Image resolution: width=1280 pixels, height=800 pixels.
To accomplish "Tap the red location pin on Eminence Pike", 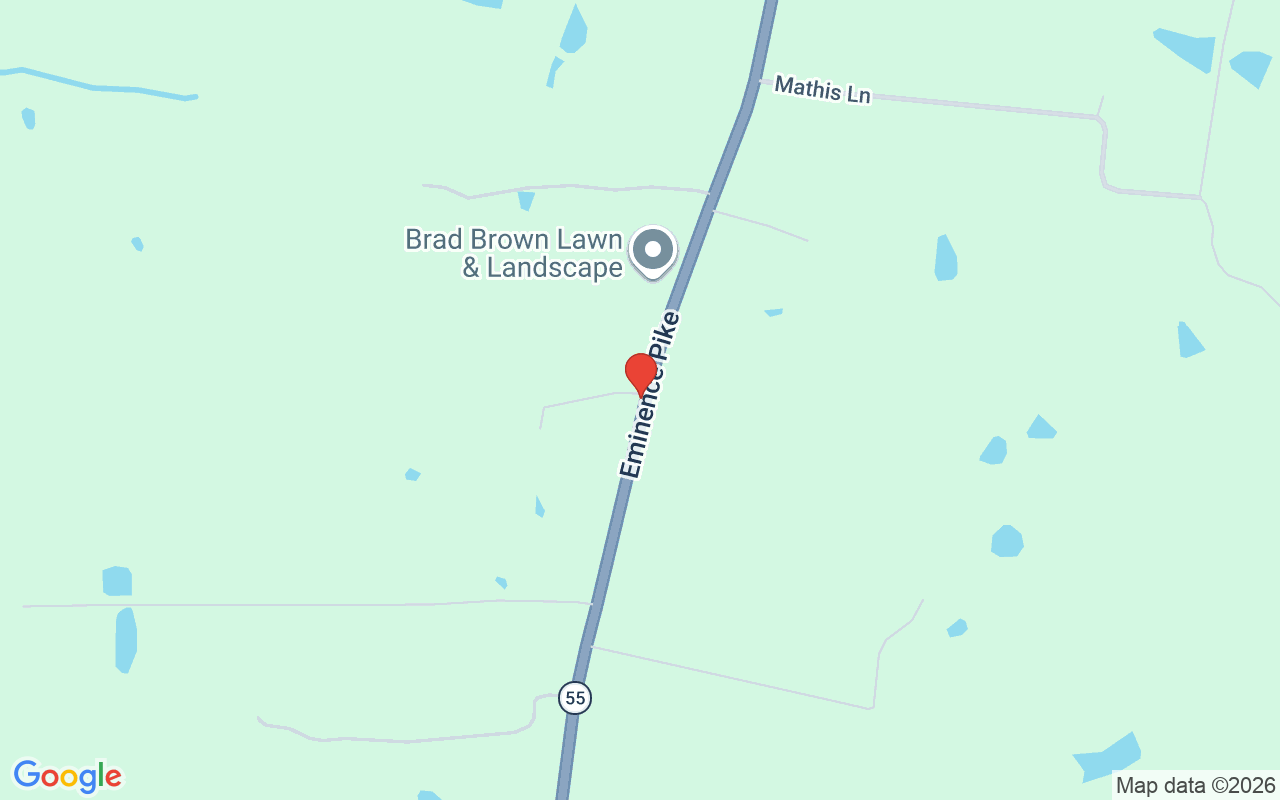I will point(640,374).
